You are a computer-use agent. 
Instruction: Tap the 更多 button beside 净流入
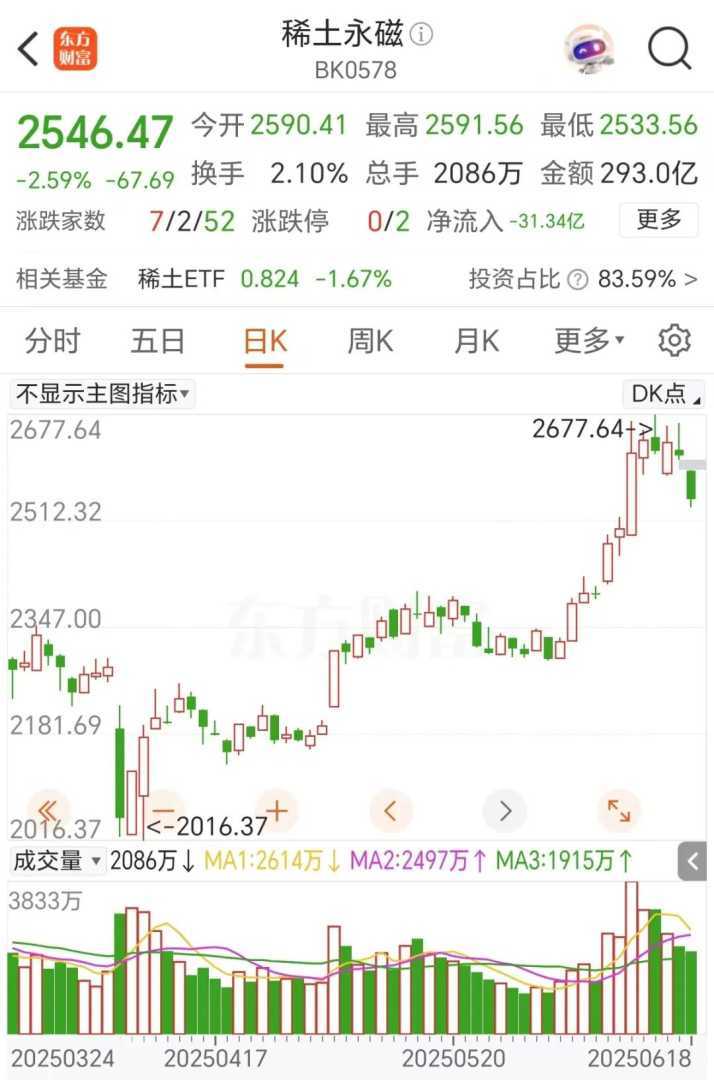[658, 220]
